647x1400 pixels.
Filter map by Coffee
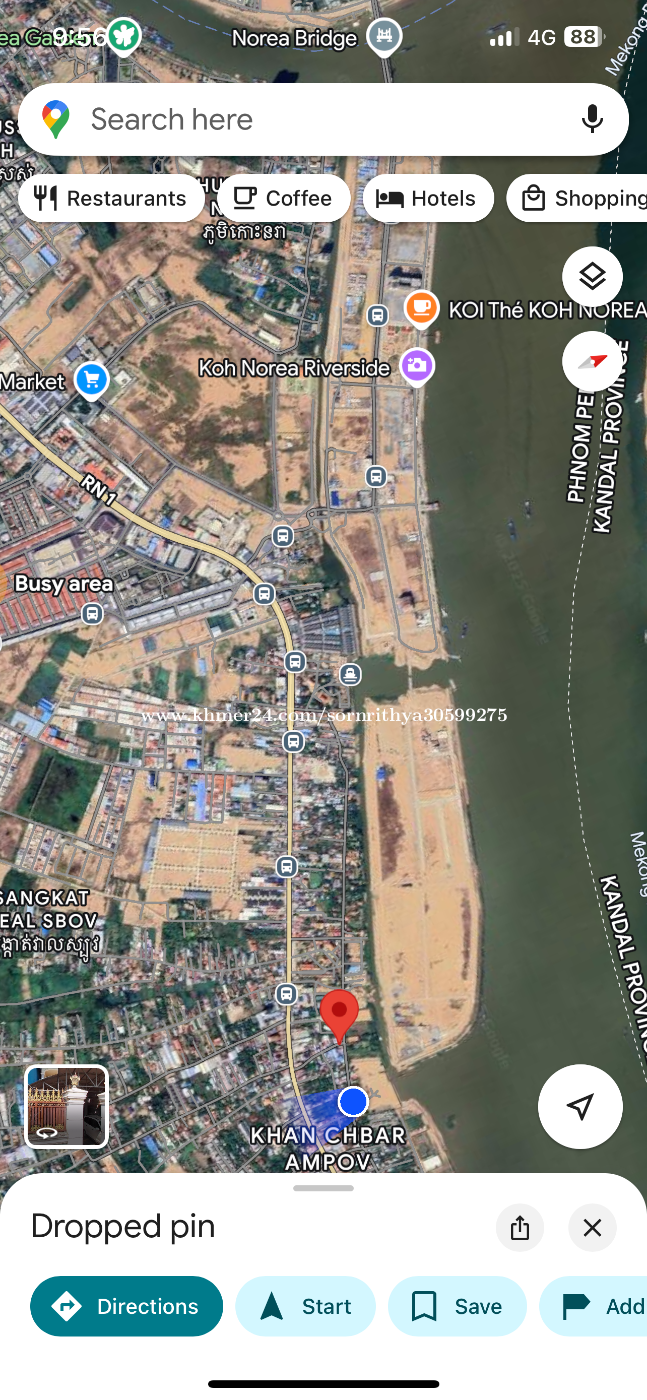point(283,198)
